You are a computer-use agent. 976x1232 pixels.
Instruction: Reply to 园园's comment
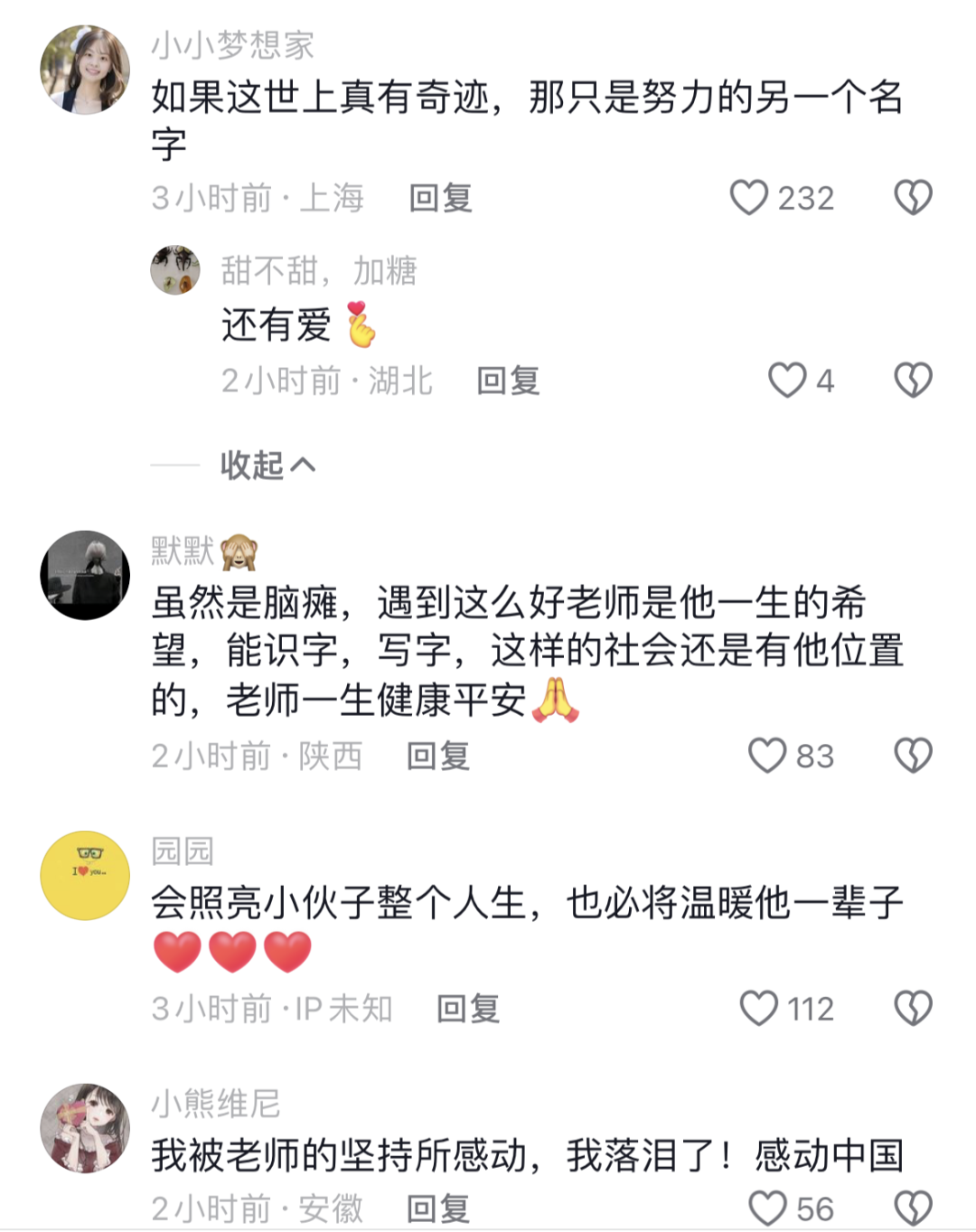(468, 1009)
